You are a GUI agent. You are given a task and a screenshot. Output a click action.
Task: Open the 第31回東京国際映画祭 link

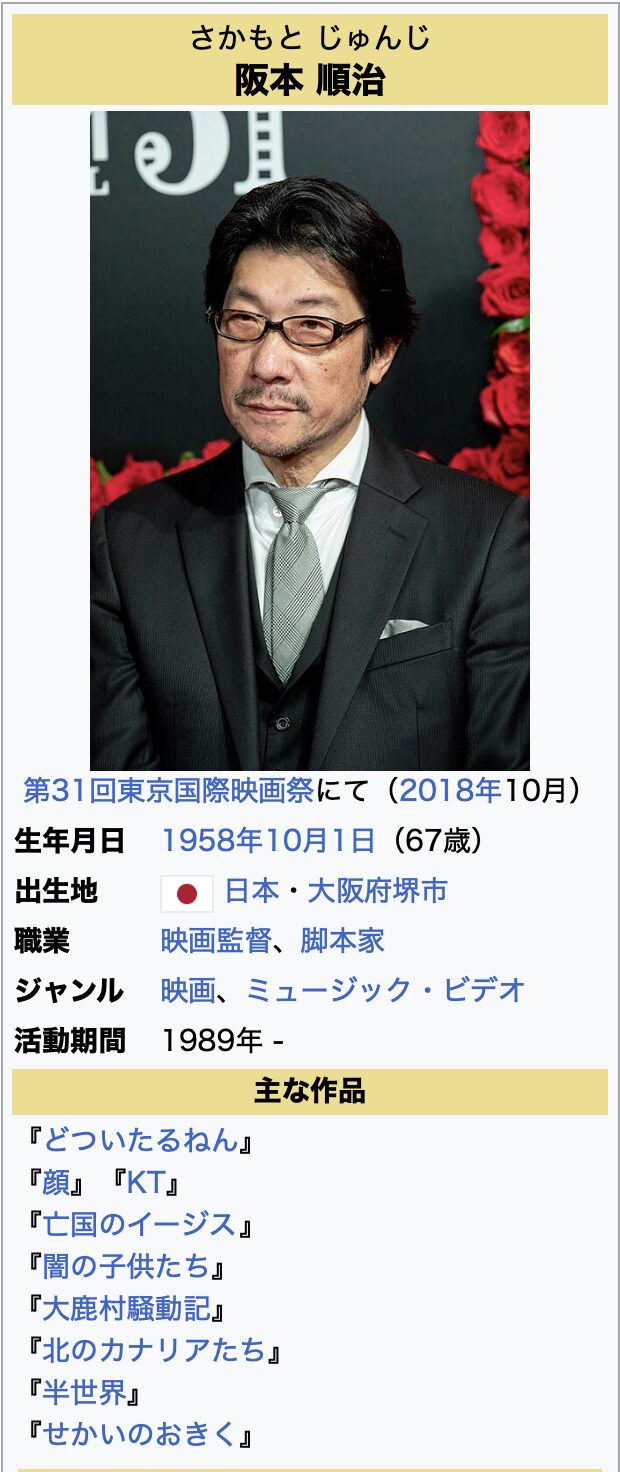pyautogui.click(x=168, y=791)
